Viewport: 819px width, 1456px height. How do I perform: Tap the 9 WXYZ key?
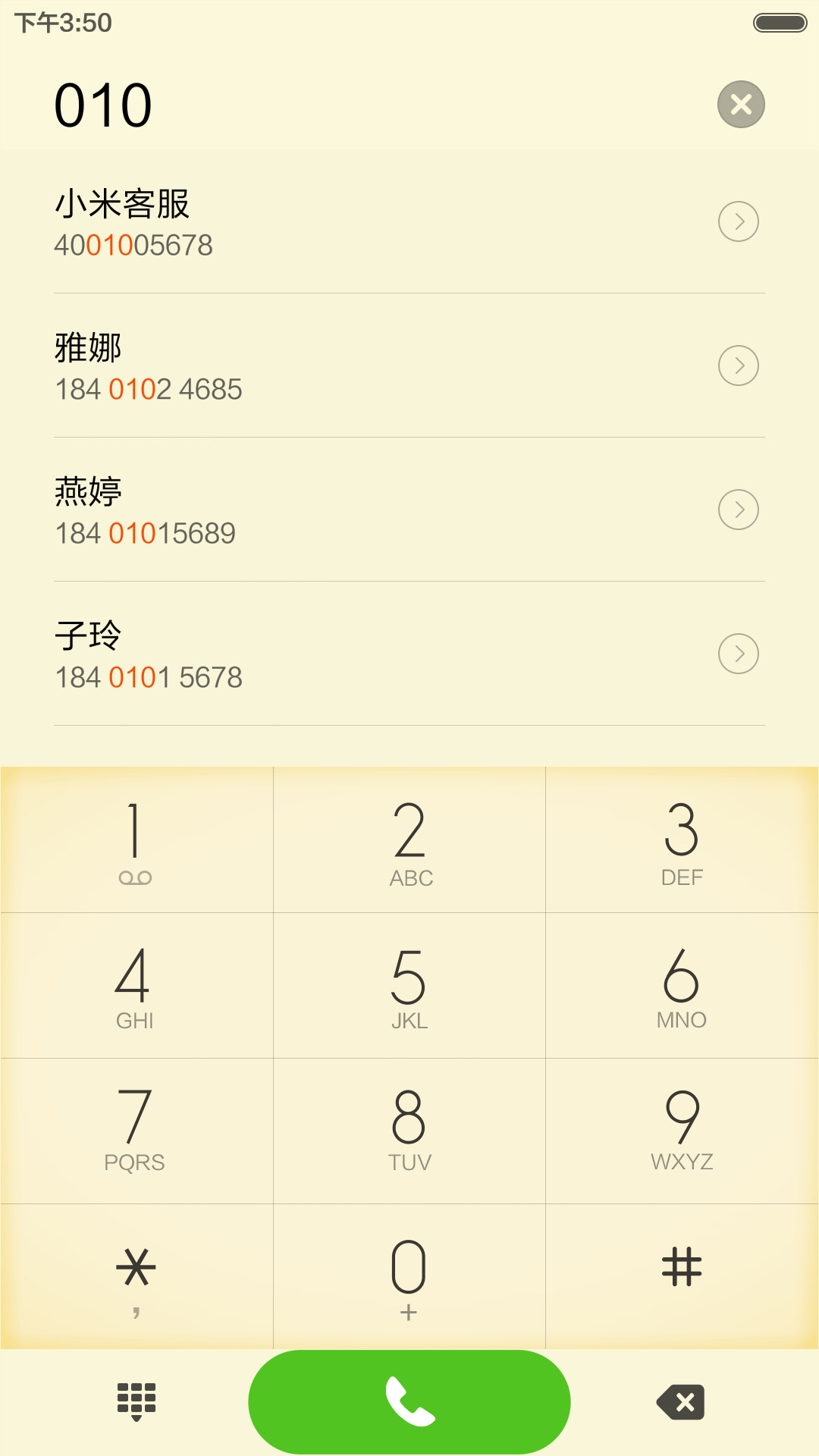tap(682, 1131)
